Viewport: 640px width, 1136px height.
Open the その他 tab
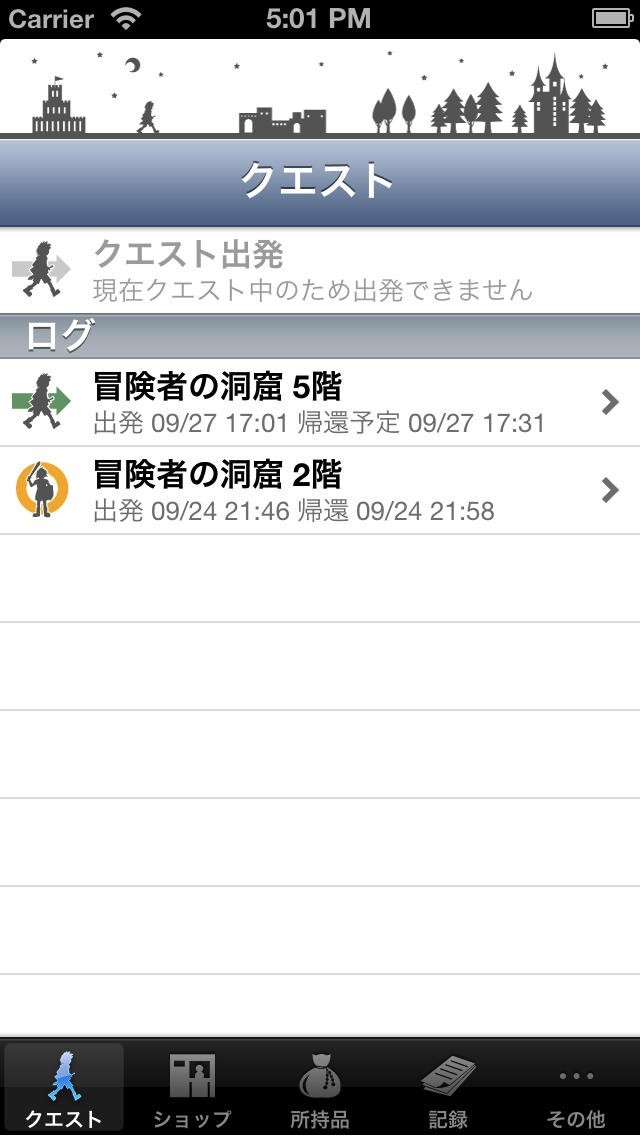coord(576,1090)
